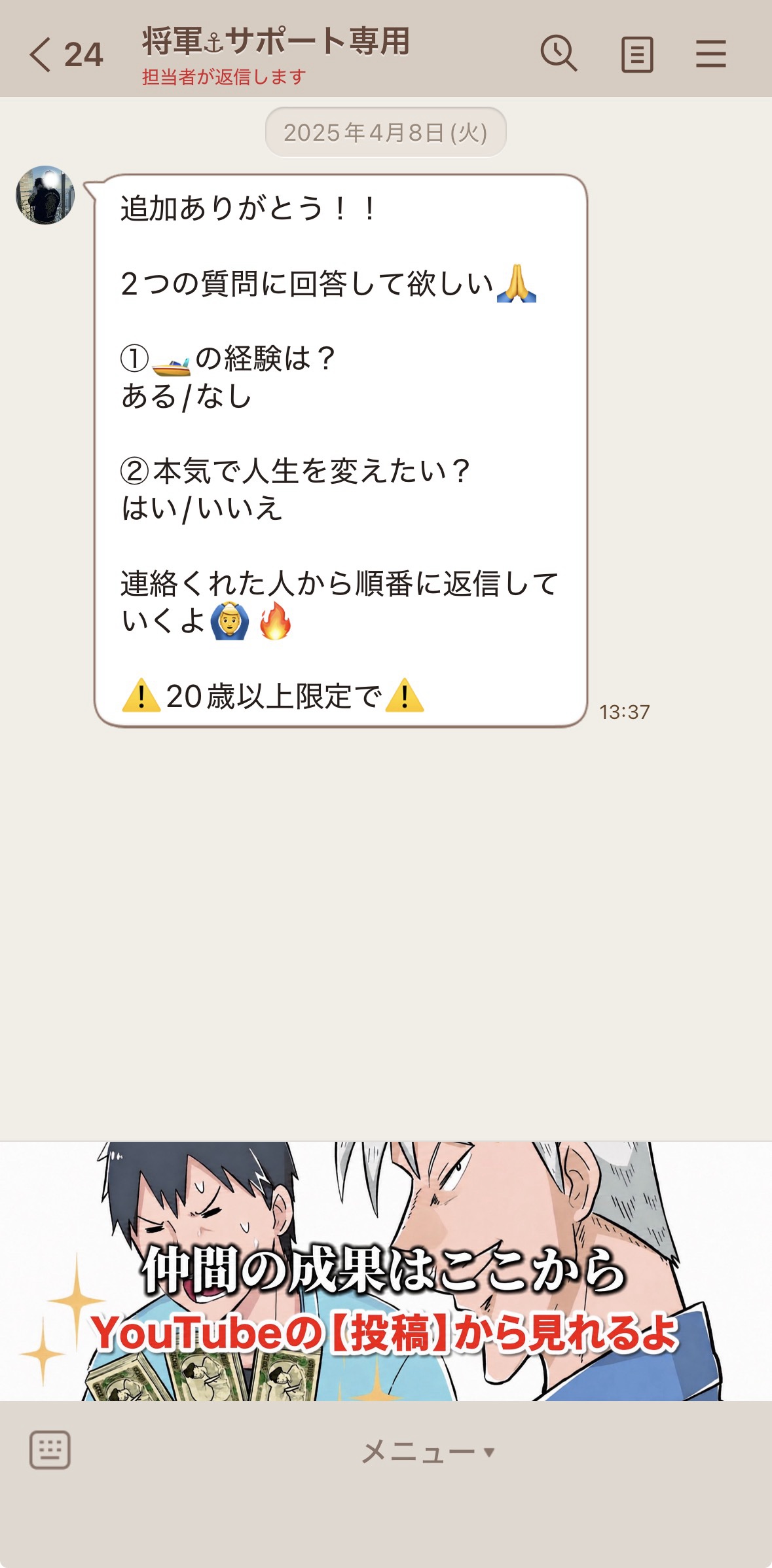Open the notes icon in header
This screenshot has height=1568, width=772.
coord(637,54)
